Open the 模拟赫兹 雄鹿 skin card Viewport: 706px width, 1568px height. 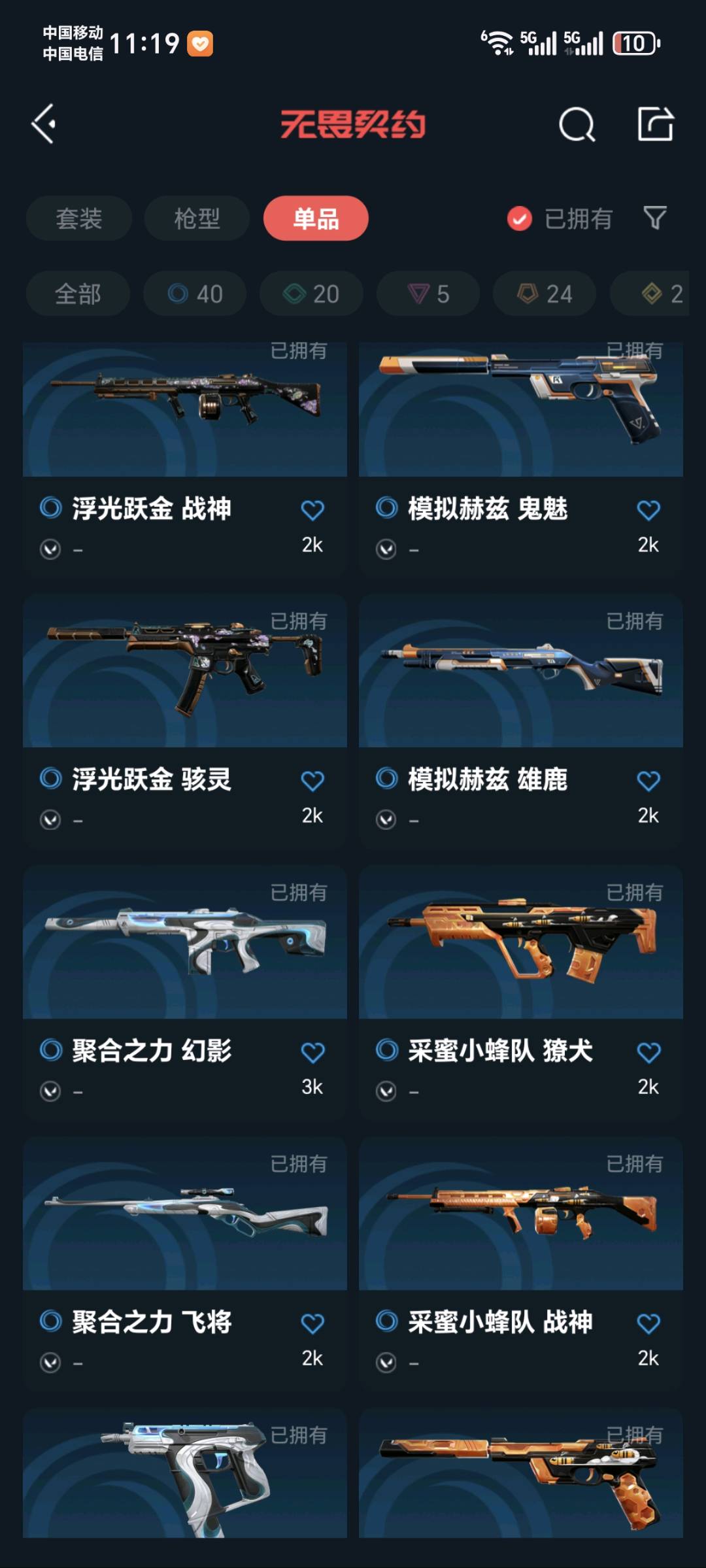point(520,680)
